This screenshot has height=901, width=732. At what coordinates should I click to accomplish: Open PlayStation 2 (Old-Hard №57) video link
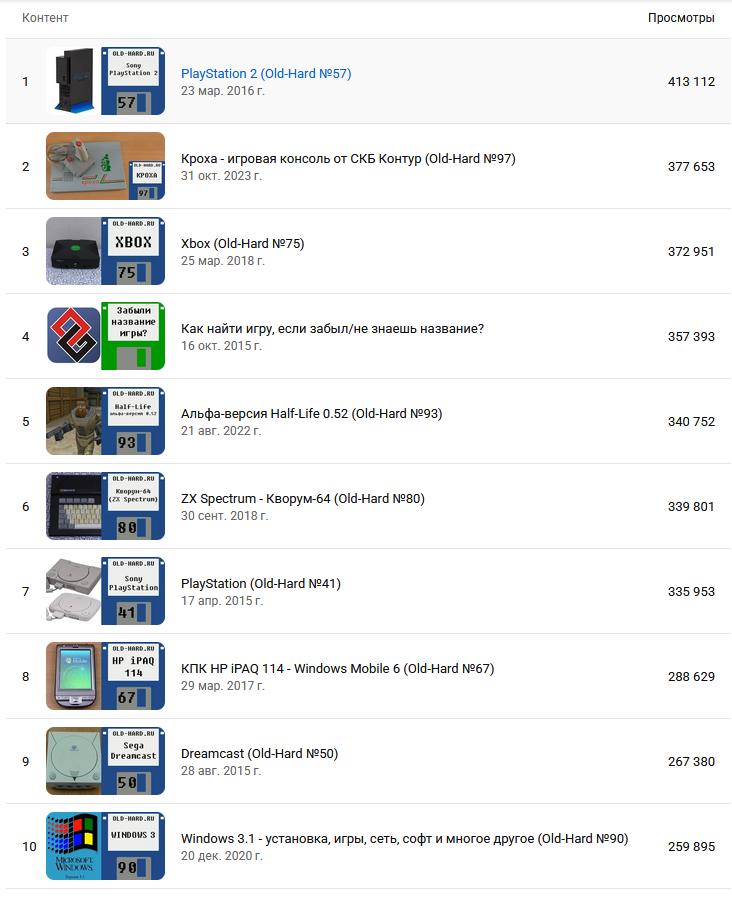[x=266, y=74]
